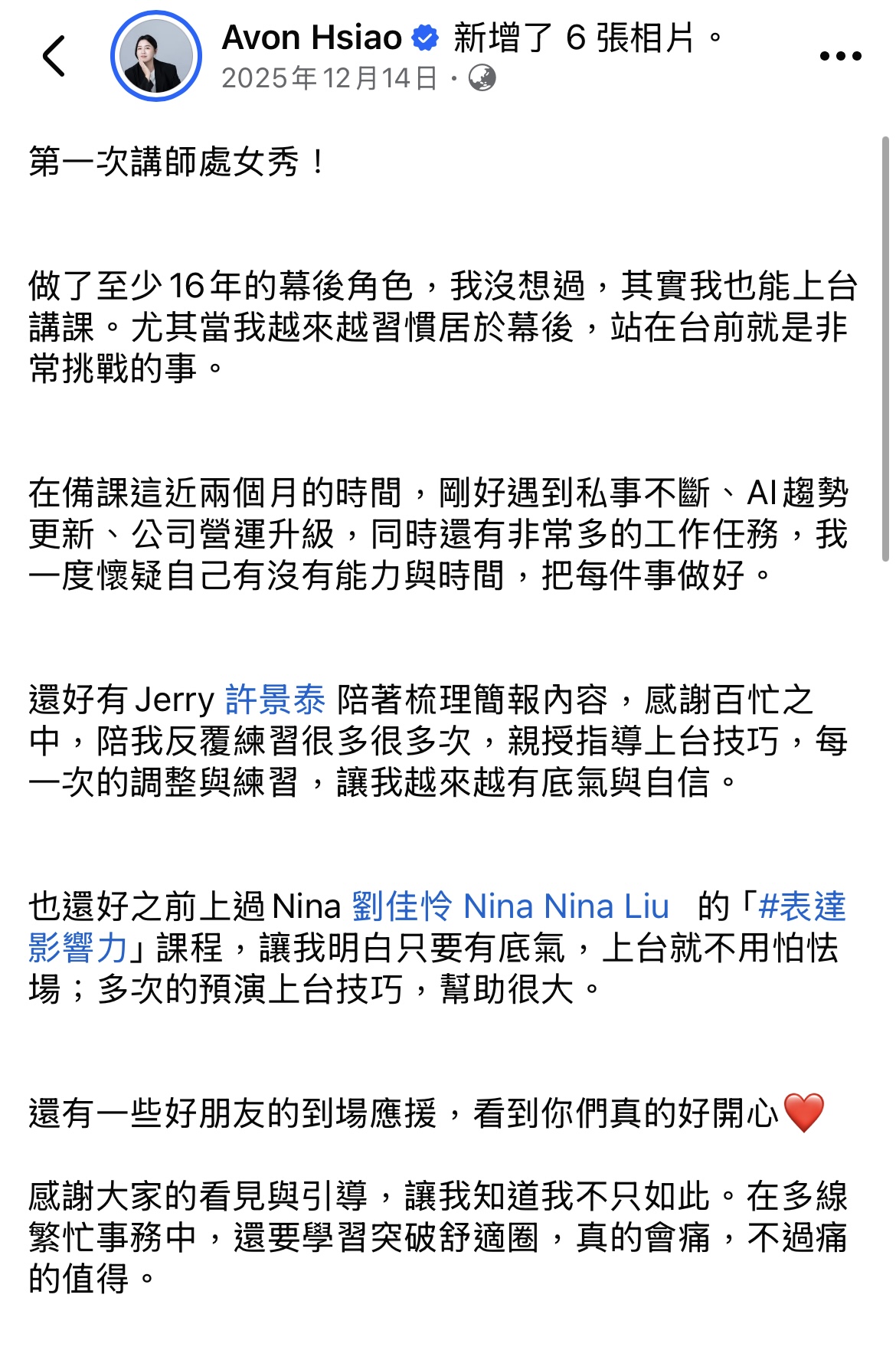
Task: Open the Avon Hsiao profile name
Action: pos(312,38)
